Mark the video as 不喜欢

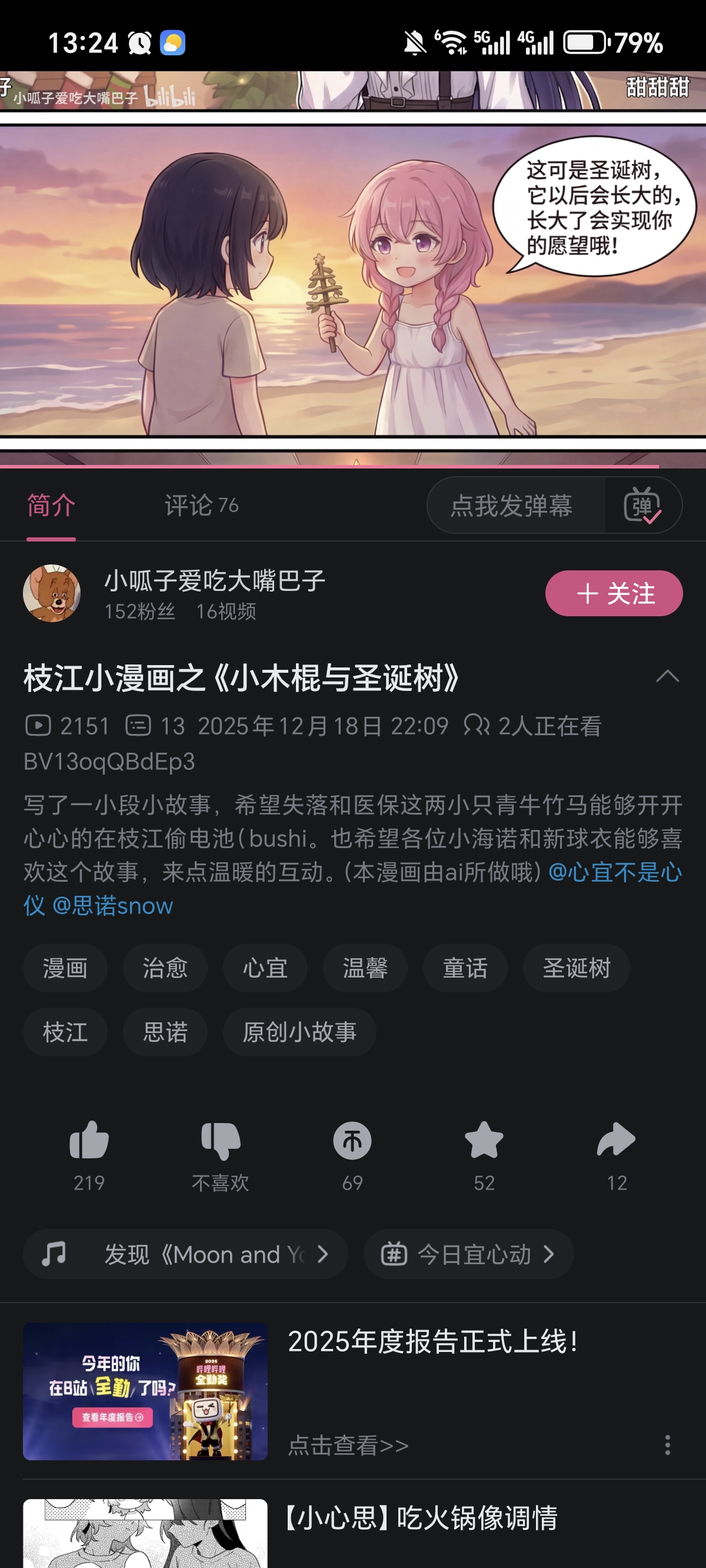coord(220,1141)
